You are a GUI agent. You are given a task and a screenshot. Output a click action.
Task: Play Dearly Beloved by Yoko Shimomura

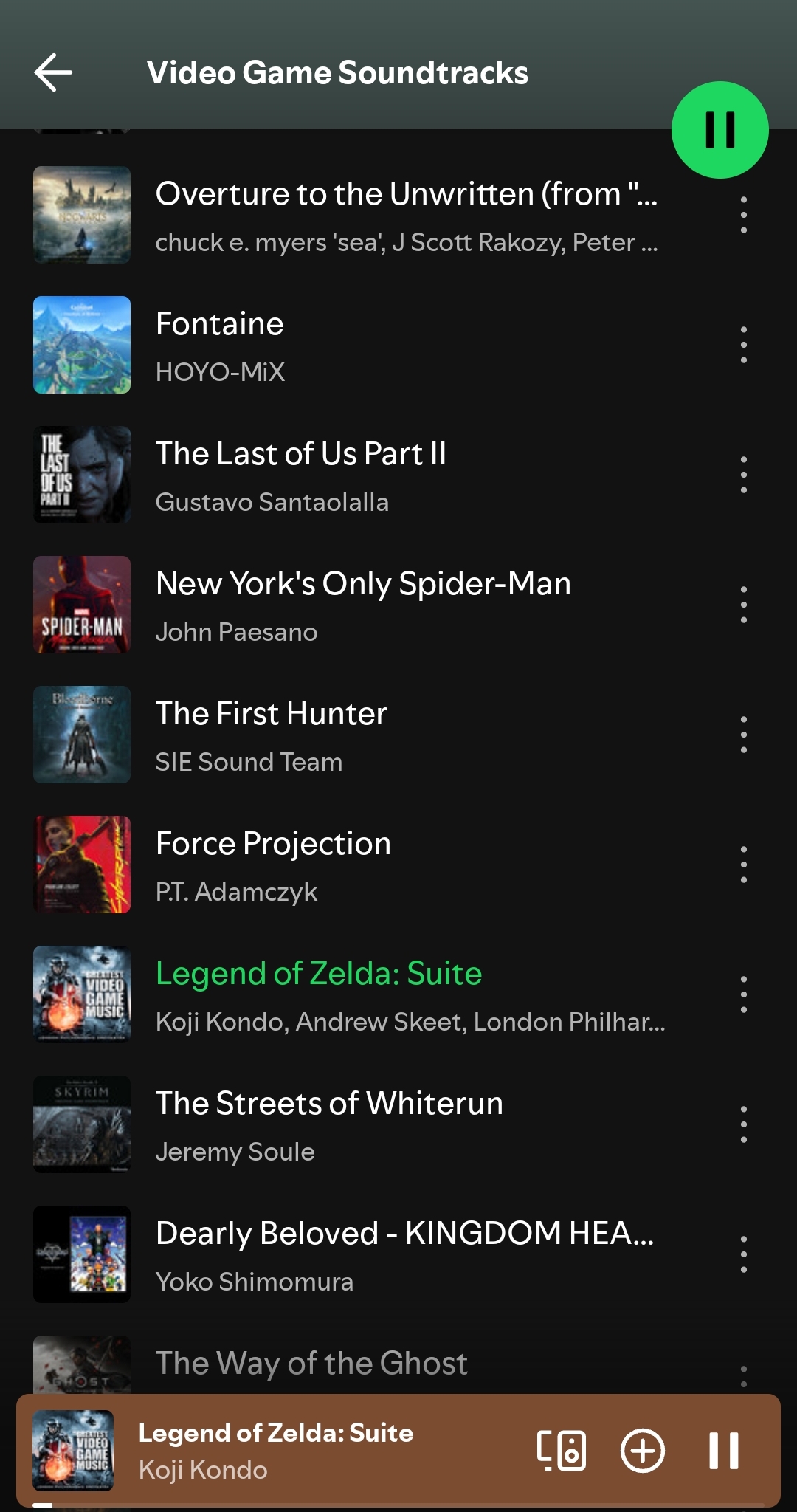[404, 1254]
